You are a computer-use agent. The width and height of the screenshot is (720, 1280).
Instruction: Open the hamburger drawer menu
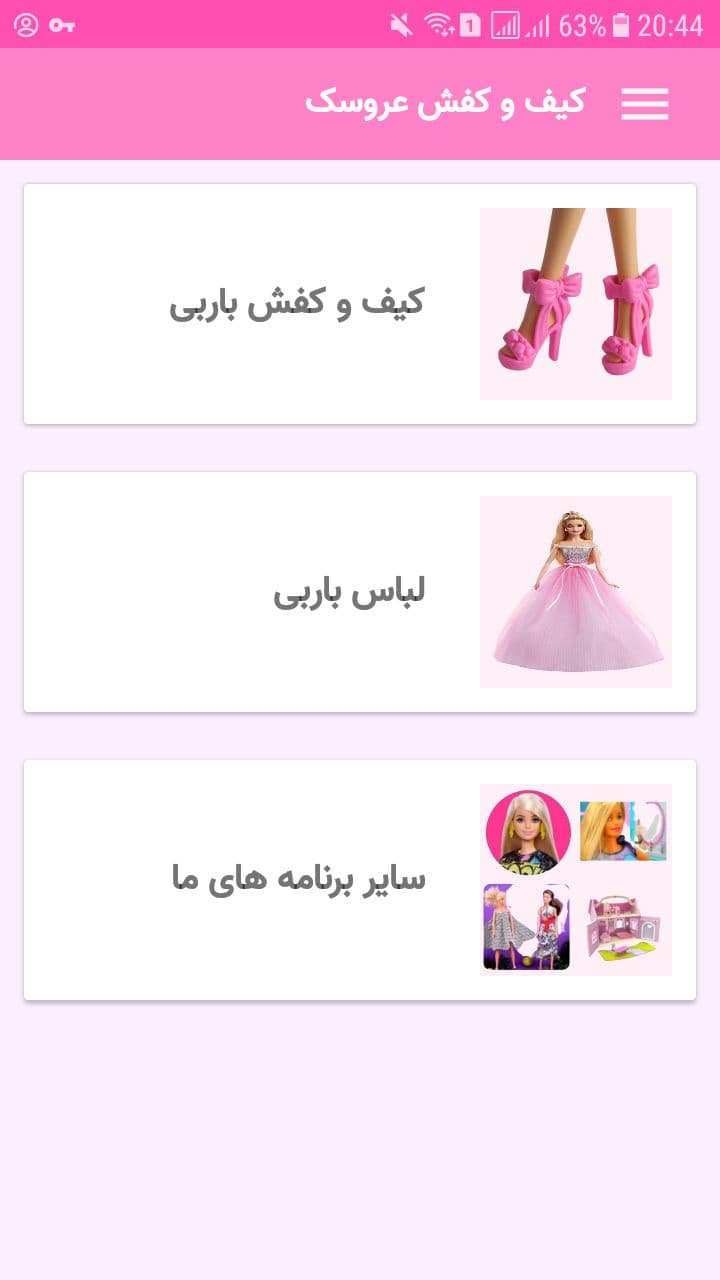coord(644,104)
